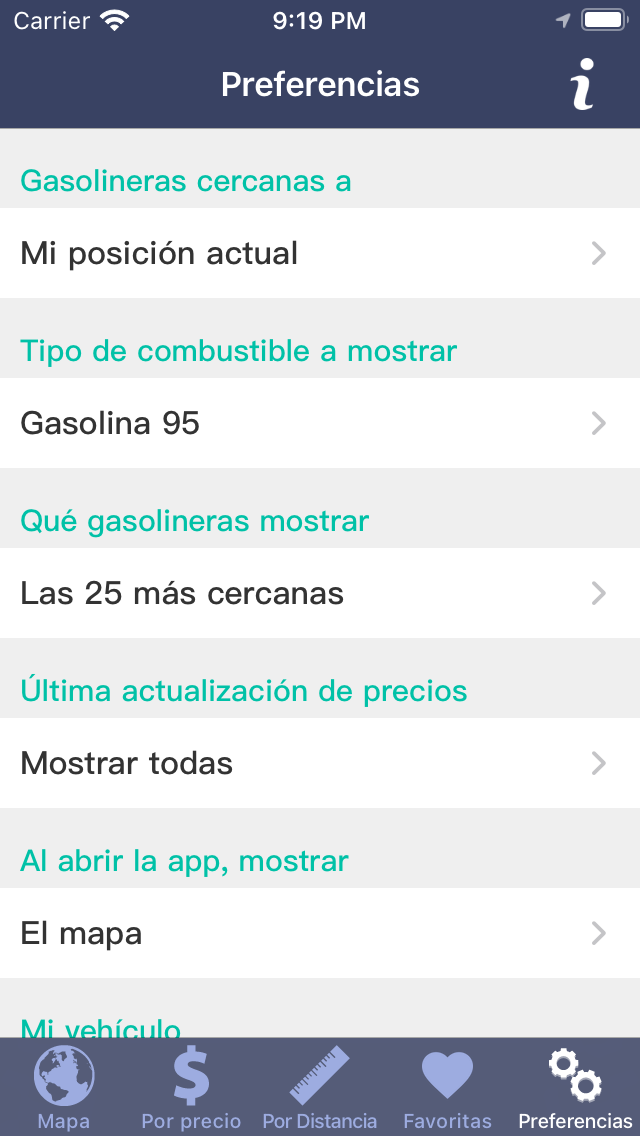
Task: Open the Mi posición actual setting
Action: (x=320, y=253)
